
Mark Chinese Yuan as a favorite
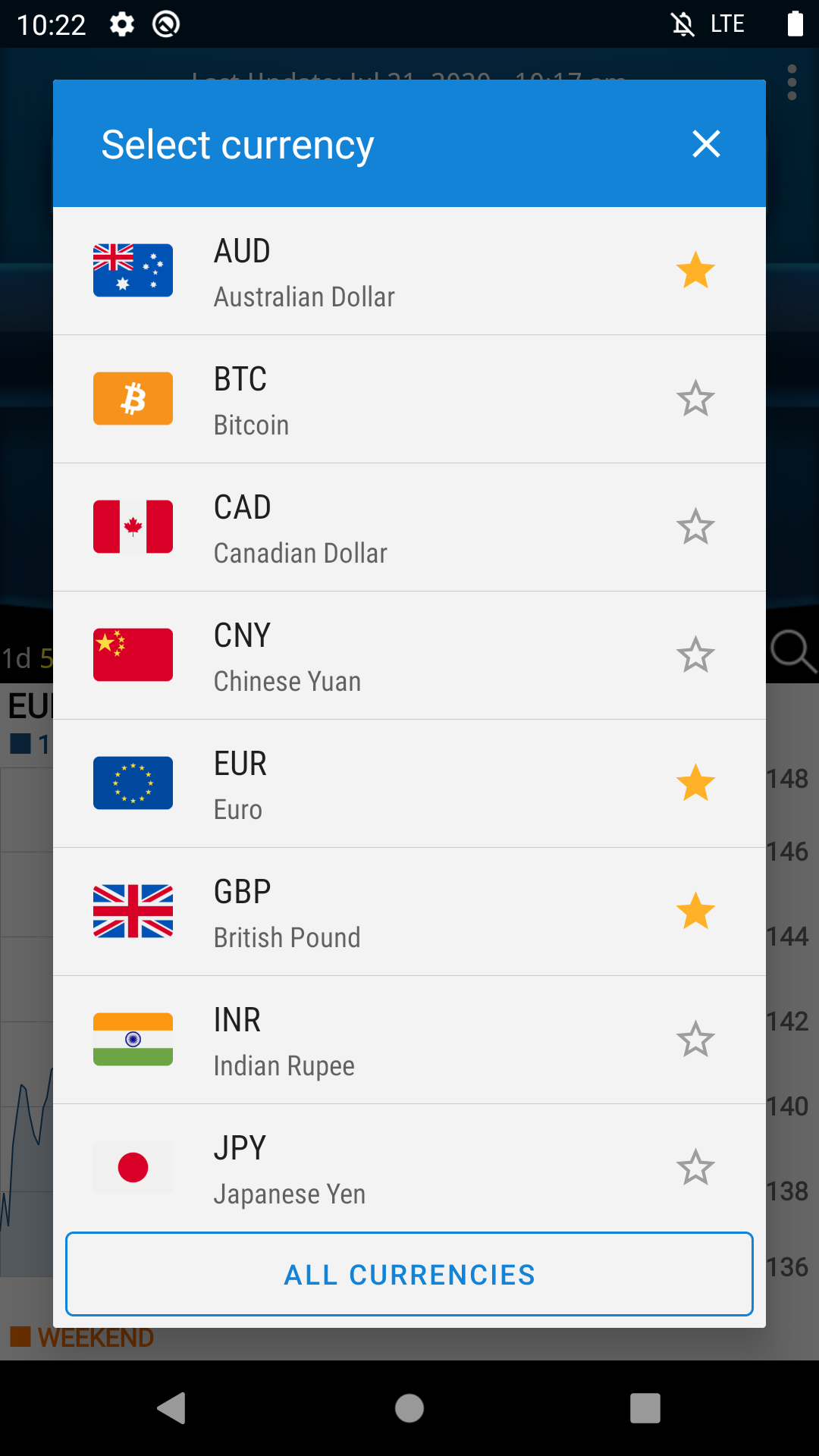point(696,654)
